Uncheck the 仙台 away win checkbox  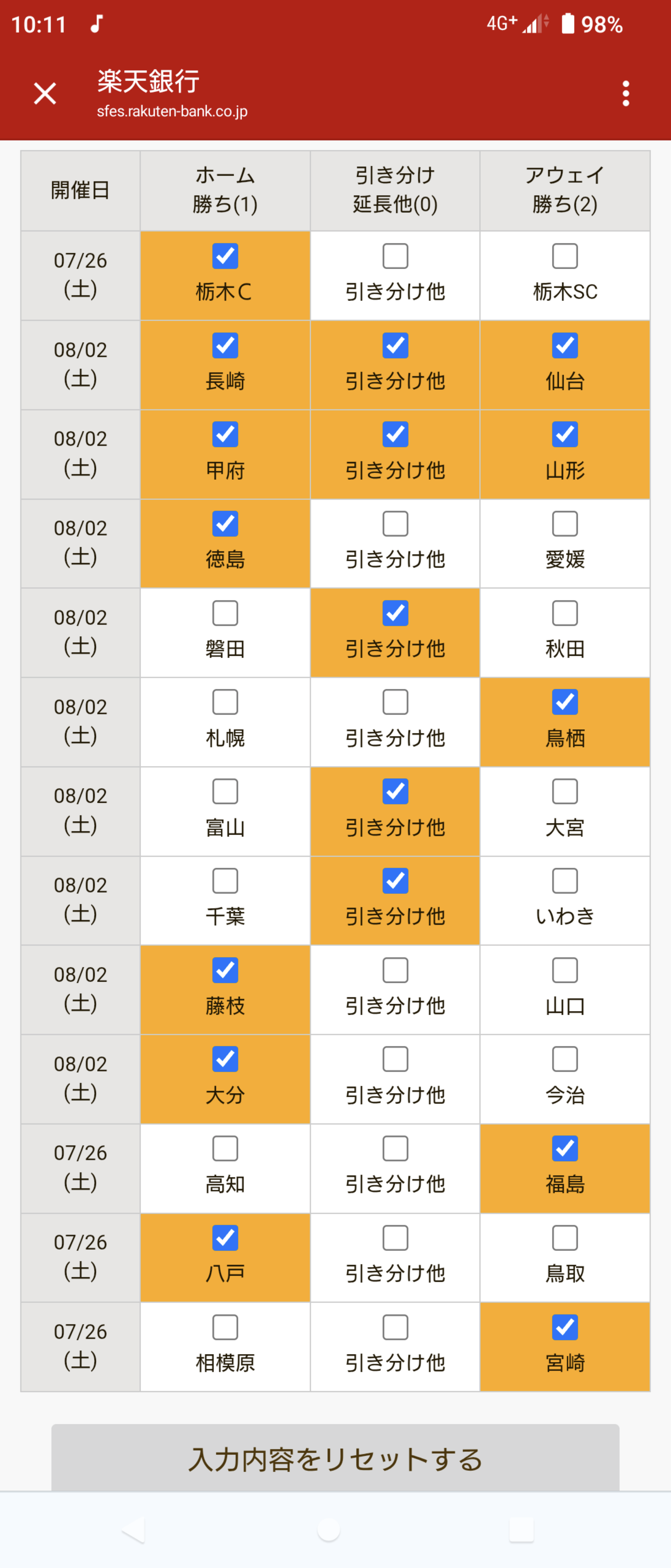(564, 346)
